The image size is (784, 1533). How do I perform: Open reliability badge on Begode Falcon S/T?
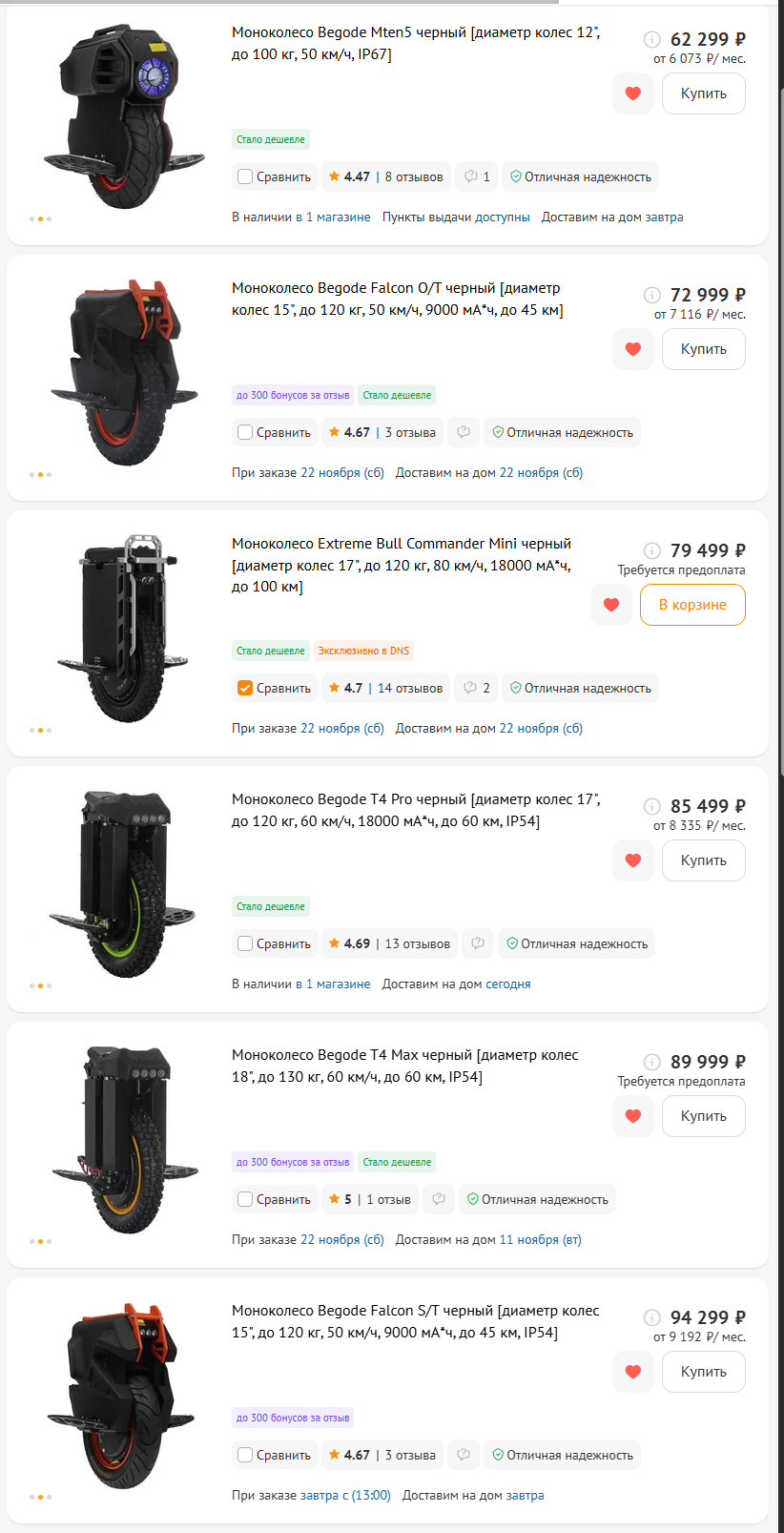tap(562, 1455)
